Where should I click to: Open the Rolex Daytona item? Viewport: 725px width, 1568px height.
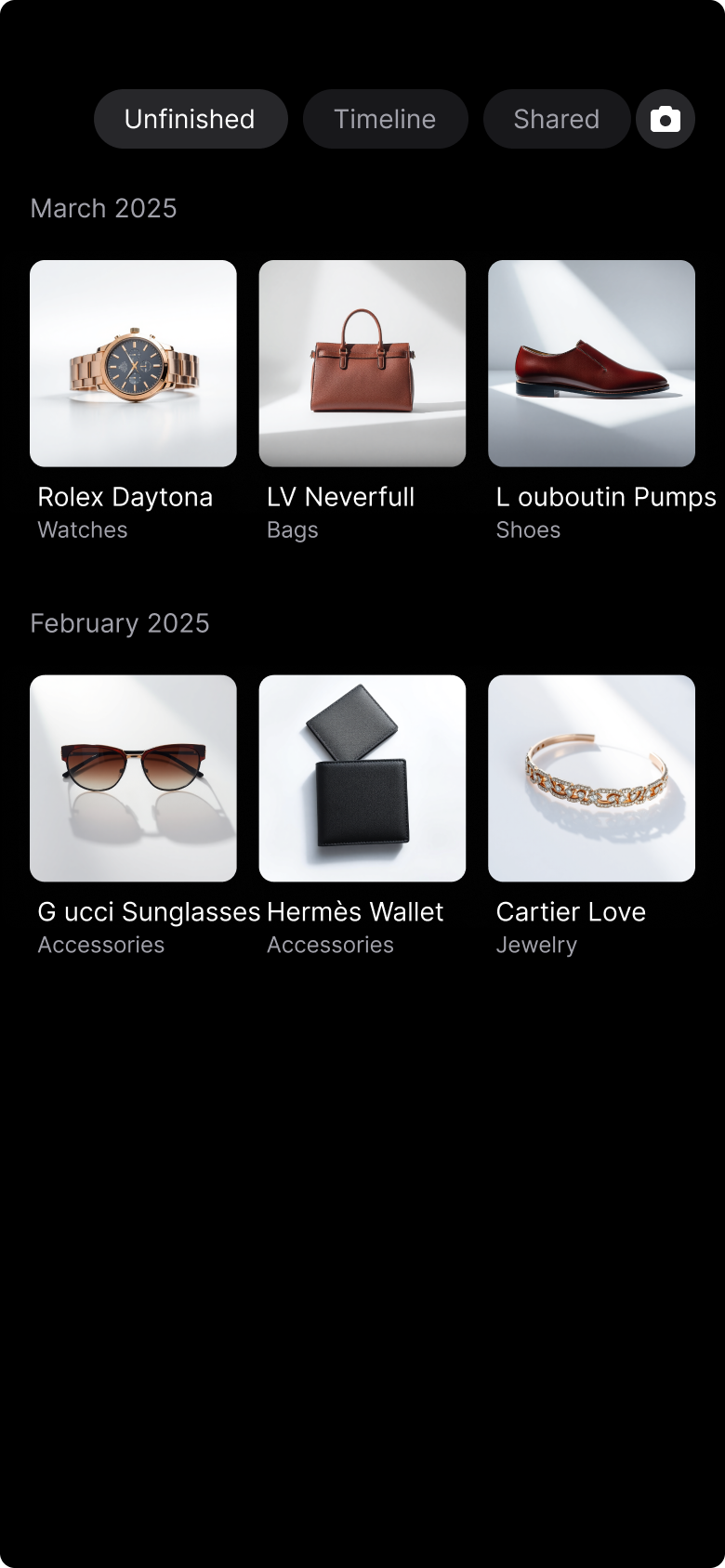pos(133,364)
